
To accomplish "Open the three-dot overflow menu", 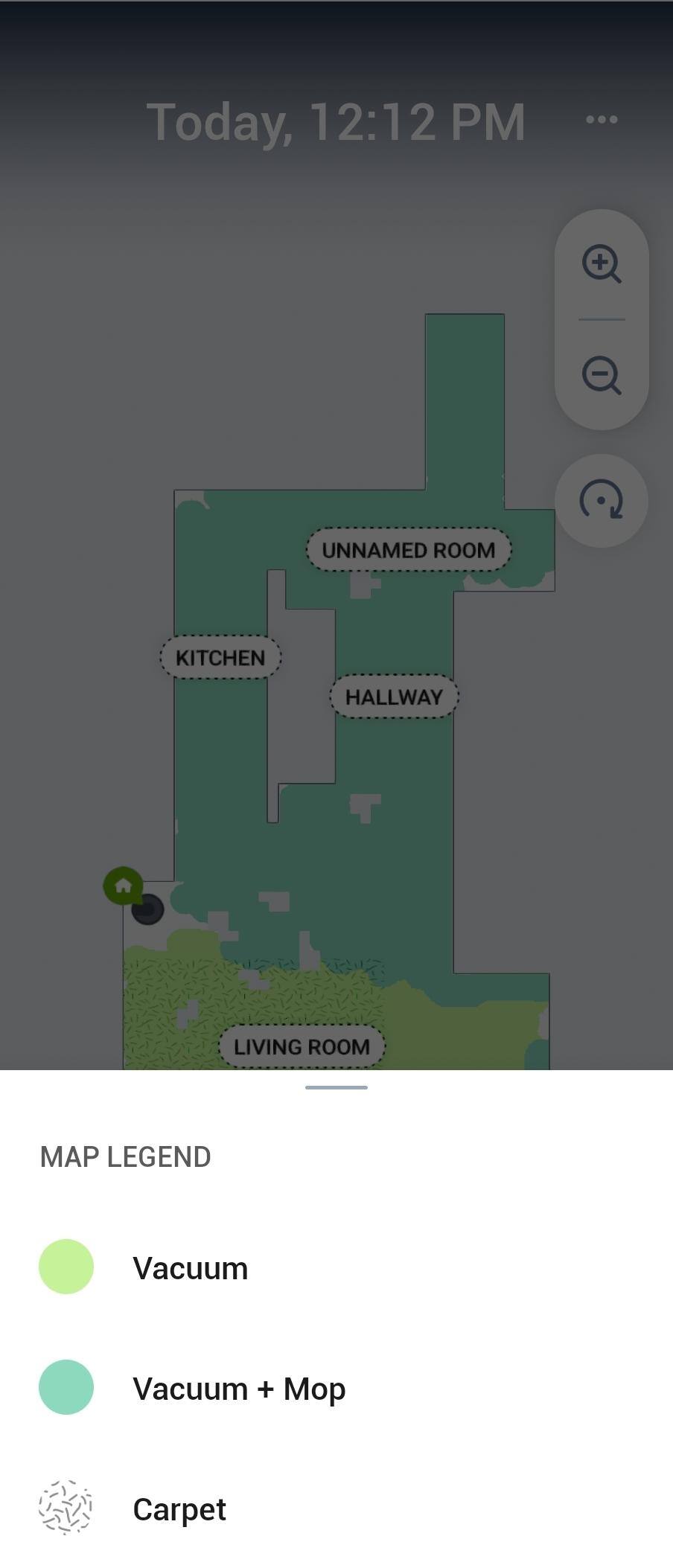I will tap(602, 119).
